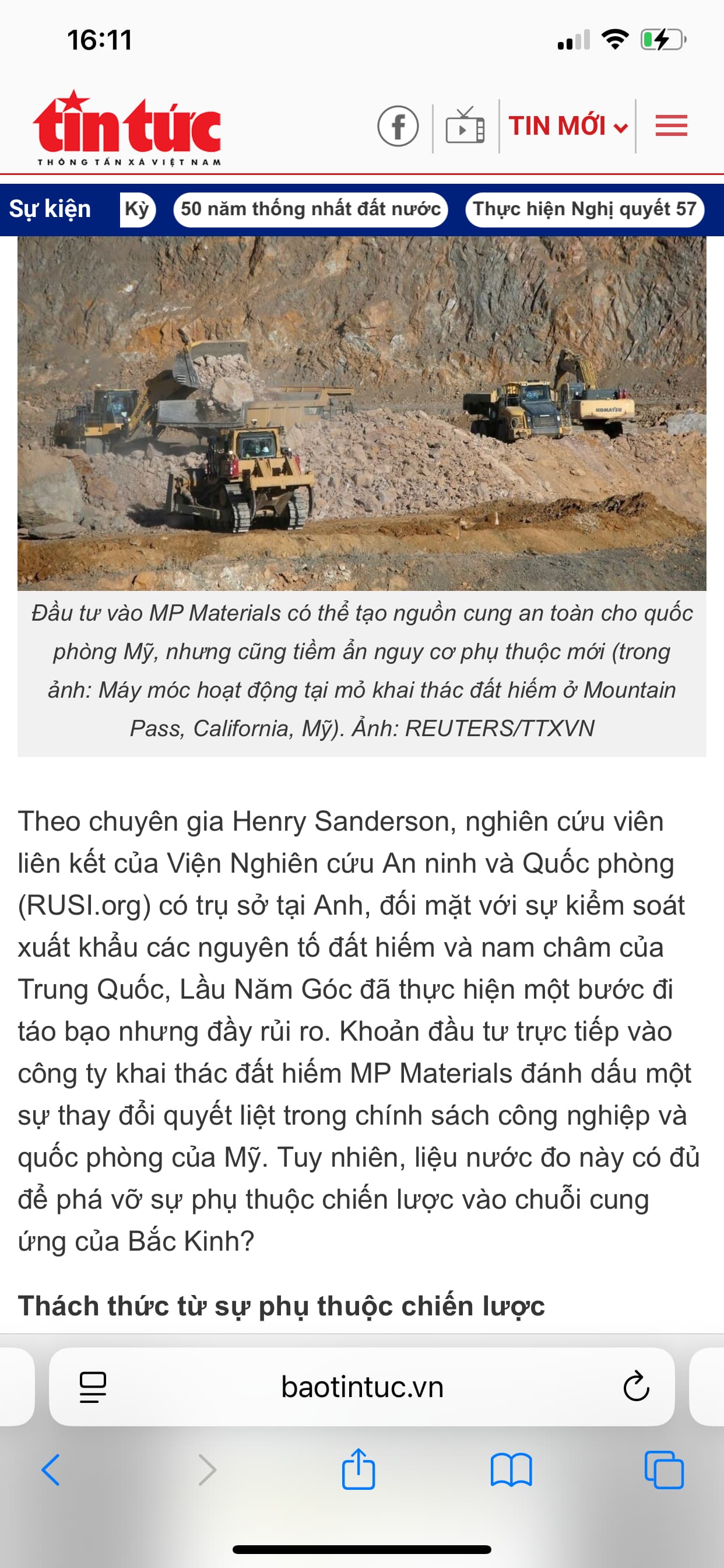Open the Tin tức homepage logo

click(x=127, y=128)
